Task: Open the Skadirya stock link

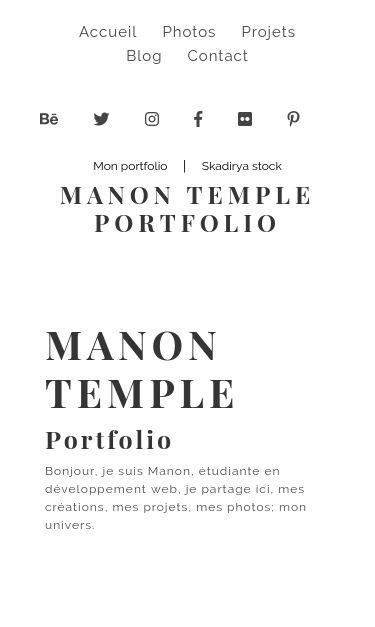Action: [x=241, y=166]
